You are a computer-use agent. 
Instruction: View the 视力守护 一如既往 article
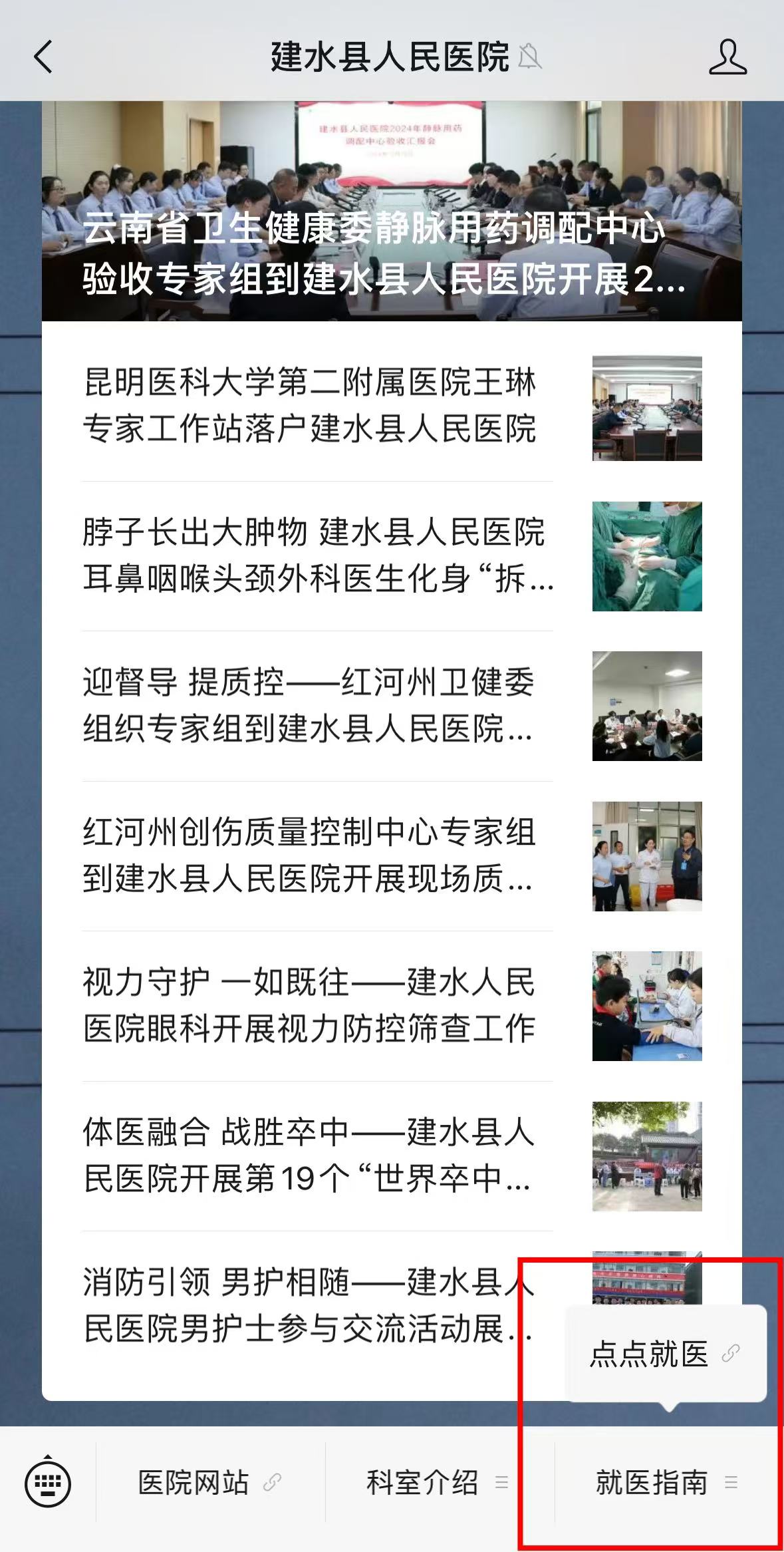[310, 1005]
